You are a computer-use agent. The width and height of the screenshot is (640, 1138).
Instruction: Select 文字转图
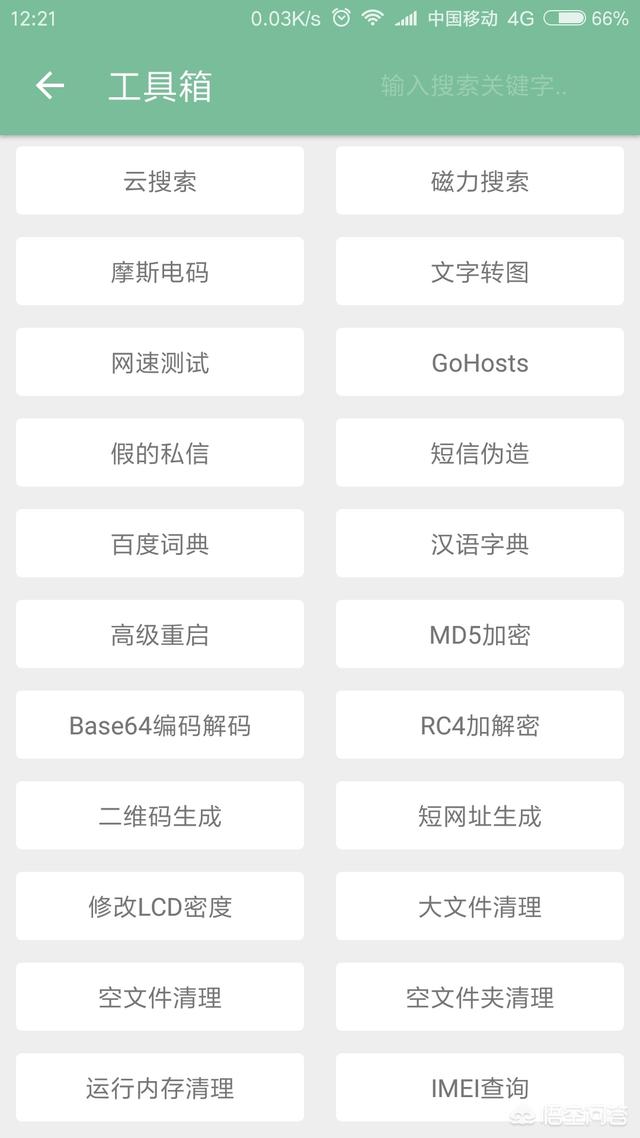coord(480,271)
